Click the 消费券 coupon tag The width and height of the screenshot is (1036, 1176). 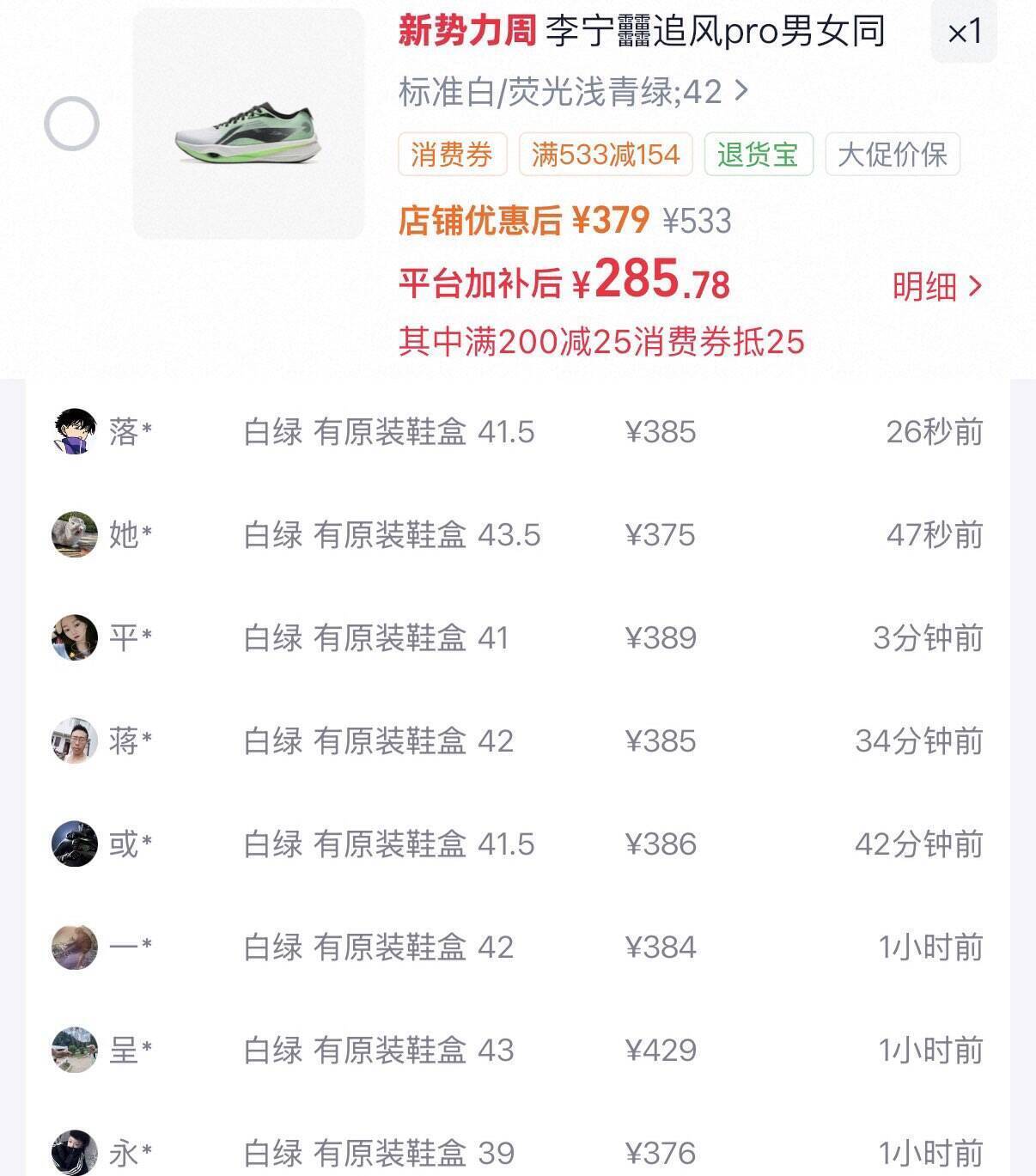453,155
